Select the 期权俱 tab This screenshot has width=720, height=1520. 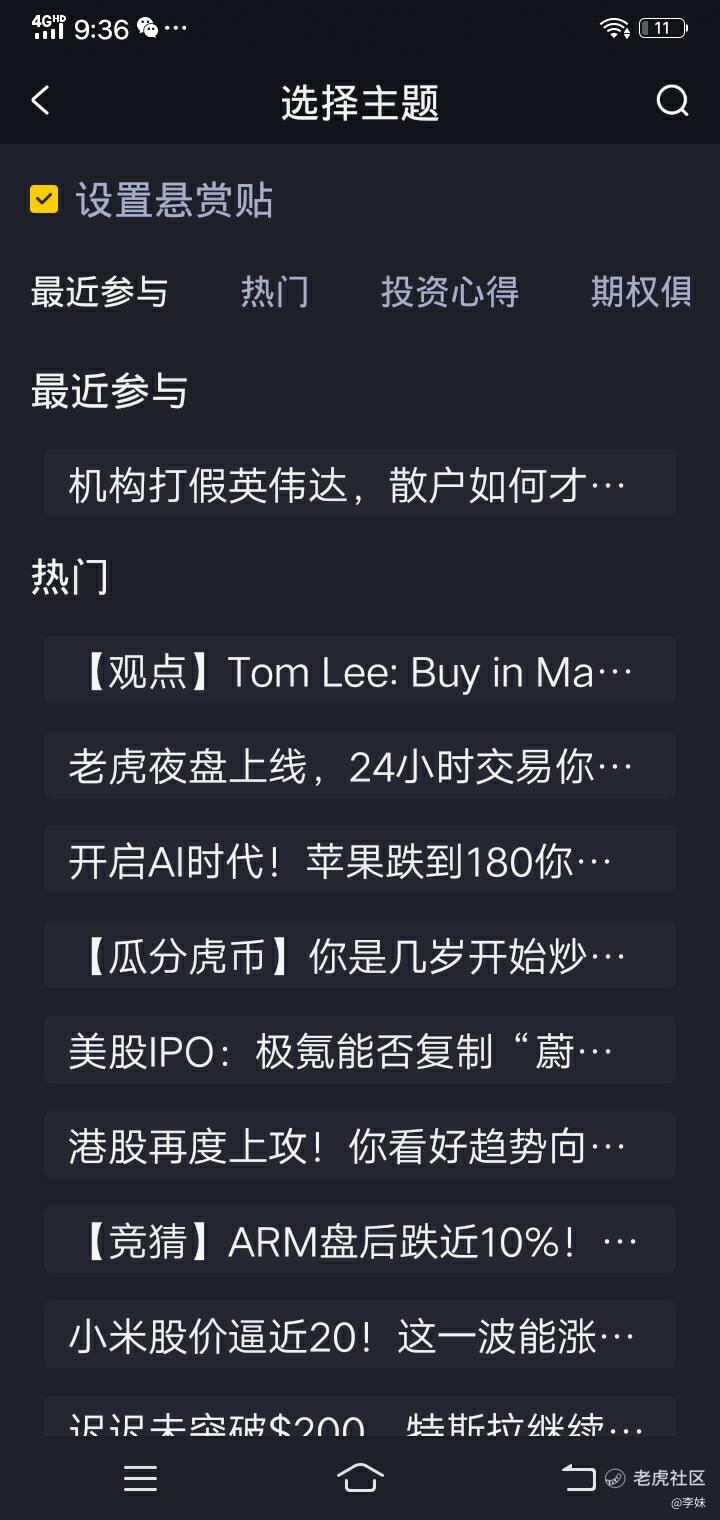point(641,292)
